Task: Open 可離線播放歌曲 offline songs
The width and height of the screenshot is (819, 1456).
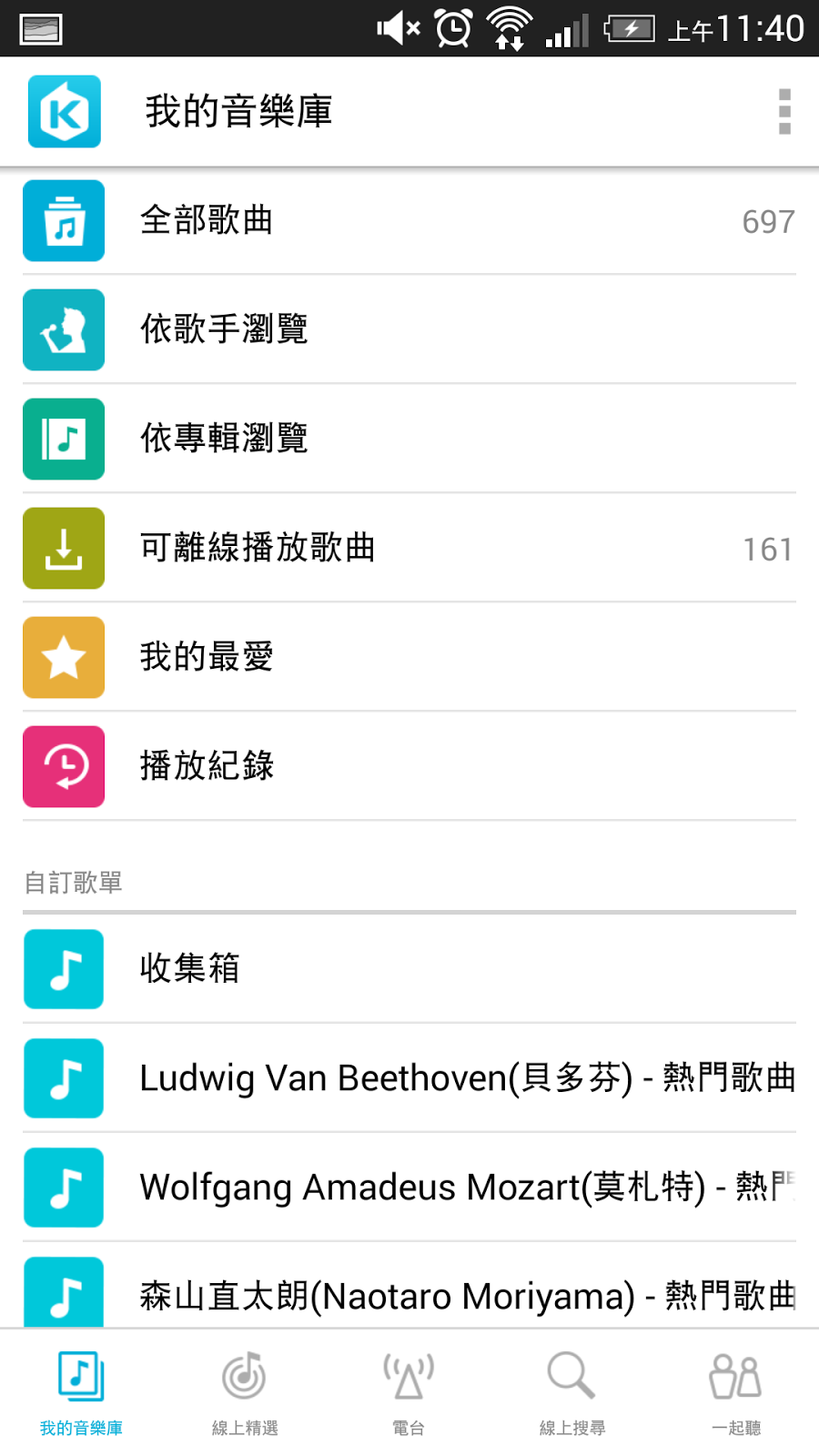Action: point(409,548)
